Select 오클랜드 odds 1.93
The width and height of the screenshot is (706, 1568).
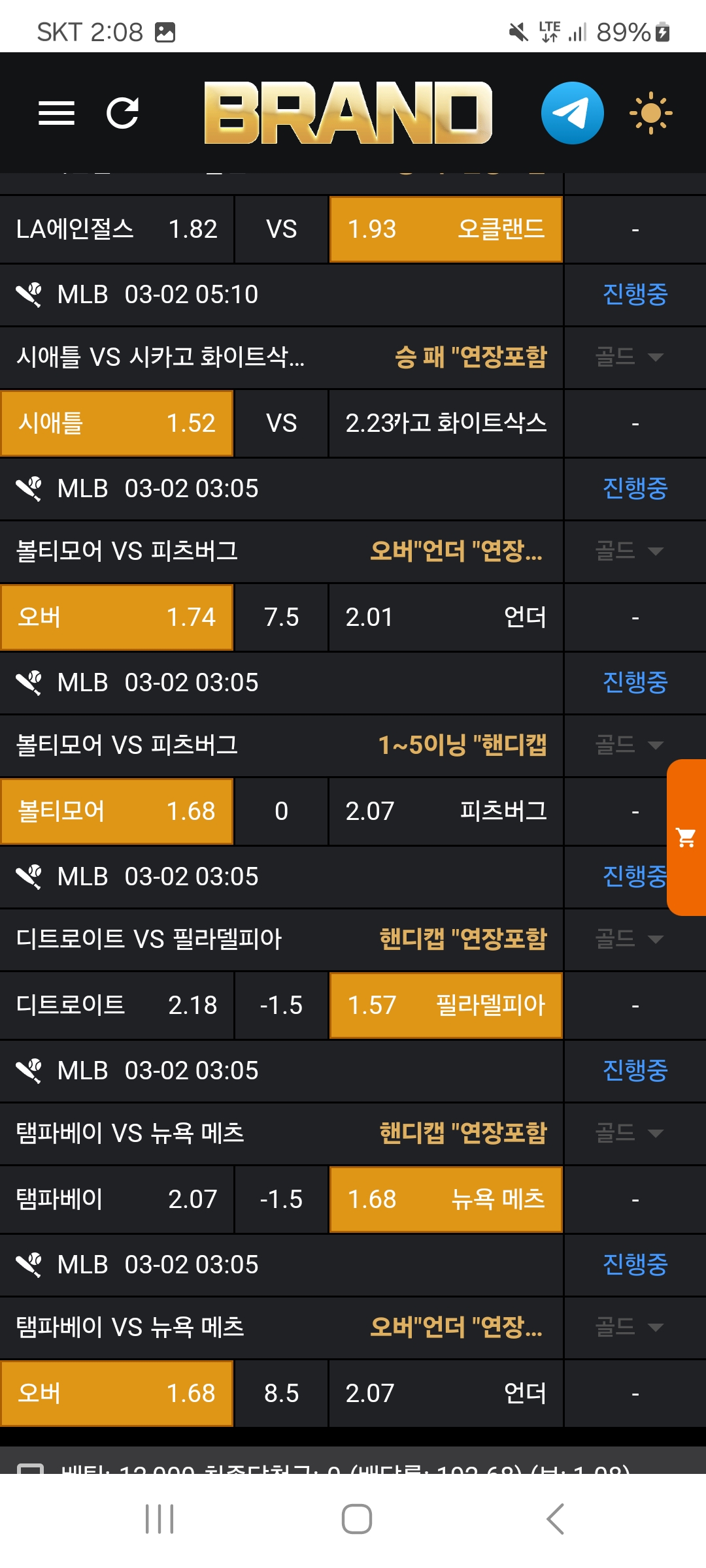[446, 229]
